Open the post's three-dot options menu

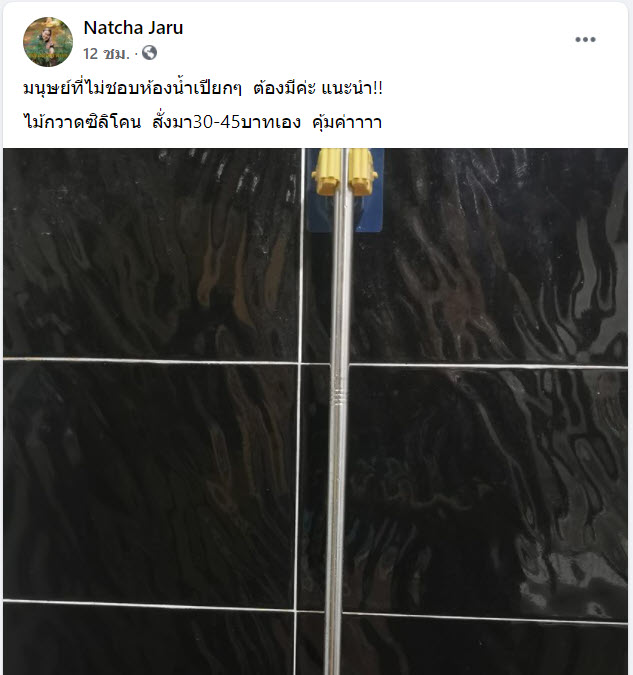(585, 40)
